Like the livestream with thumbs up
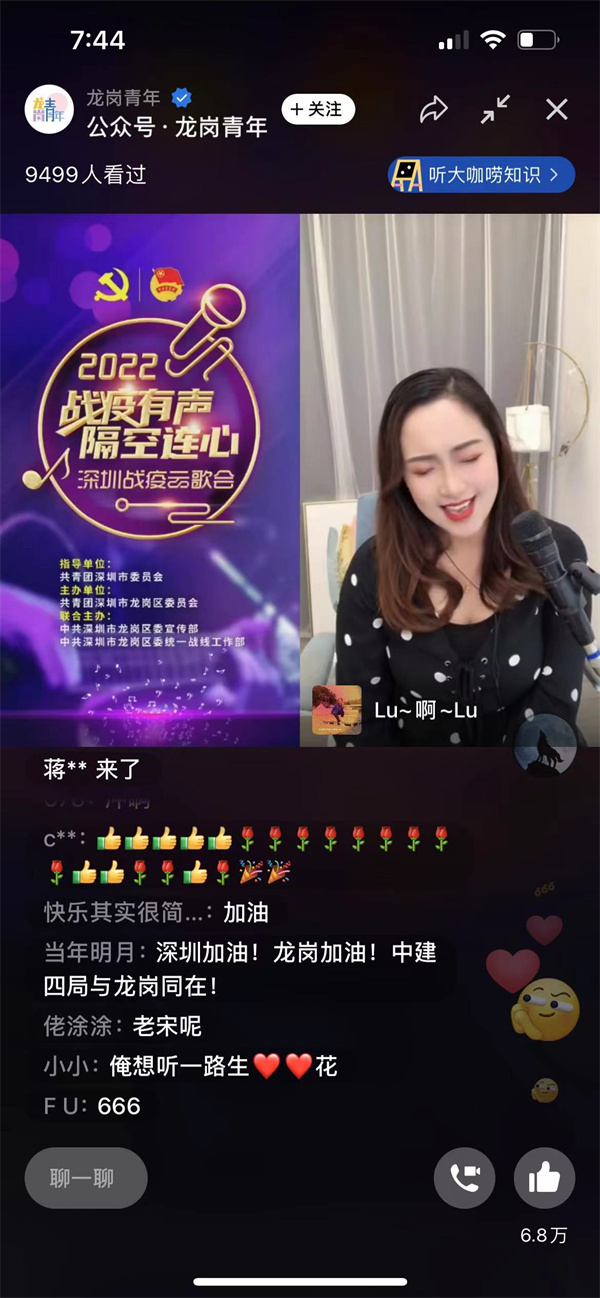 tap(544, 1178)
